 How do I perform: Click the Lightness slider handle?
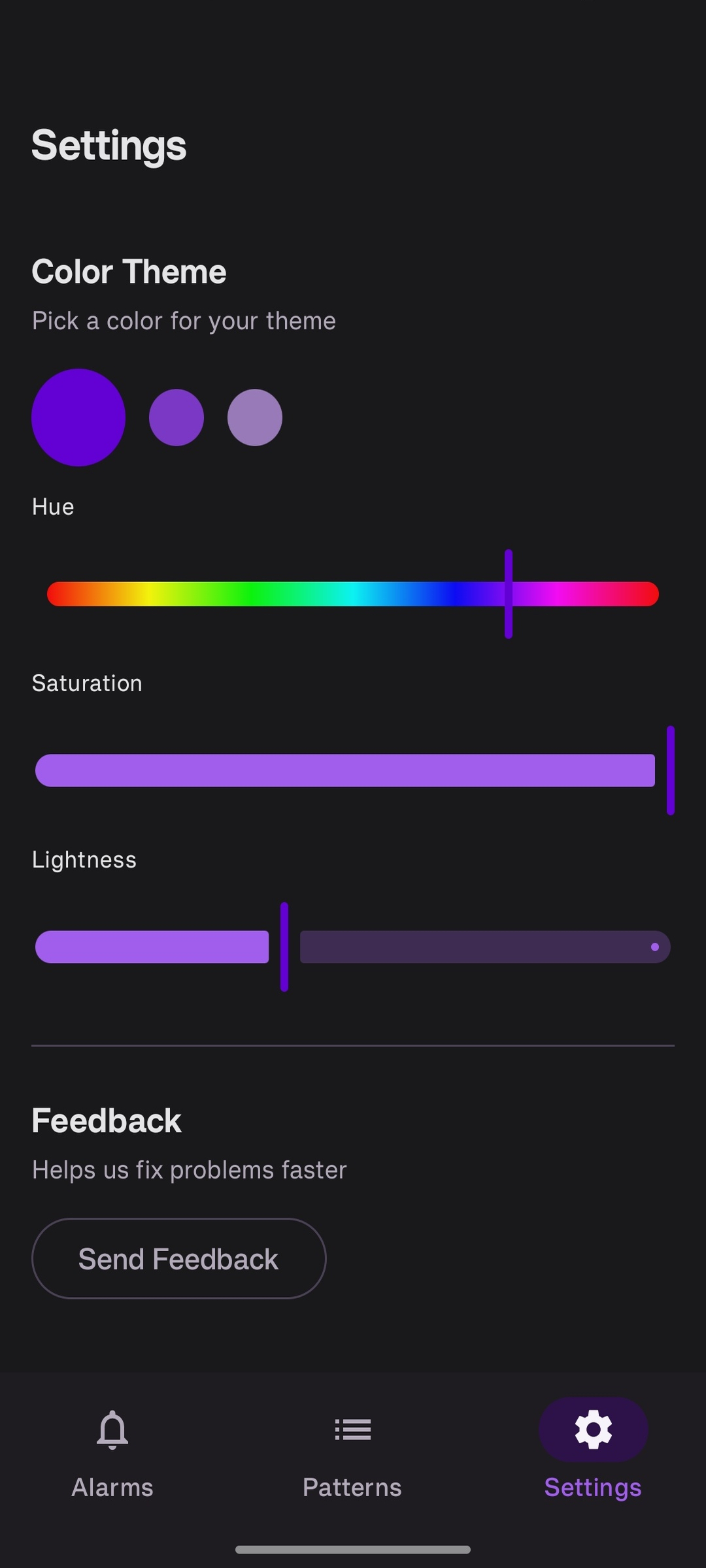284,947
